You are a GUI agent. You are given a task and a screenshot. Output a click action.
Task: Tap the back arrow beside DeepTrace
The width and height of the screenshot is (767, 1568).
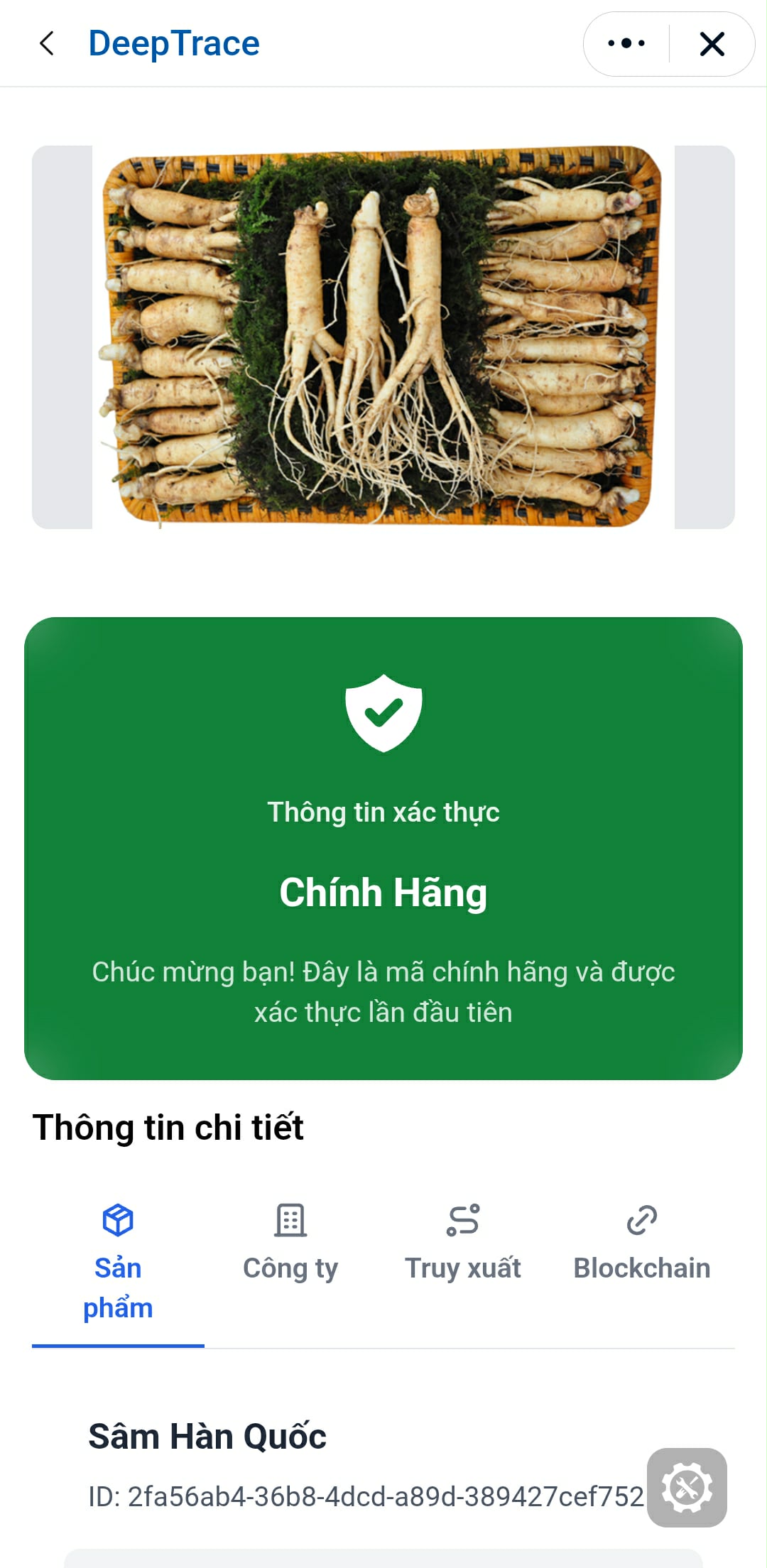47,43
